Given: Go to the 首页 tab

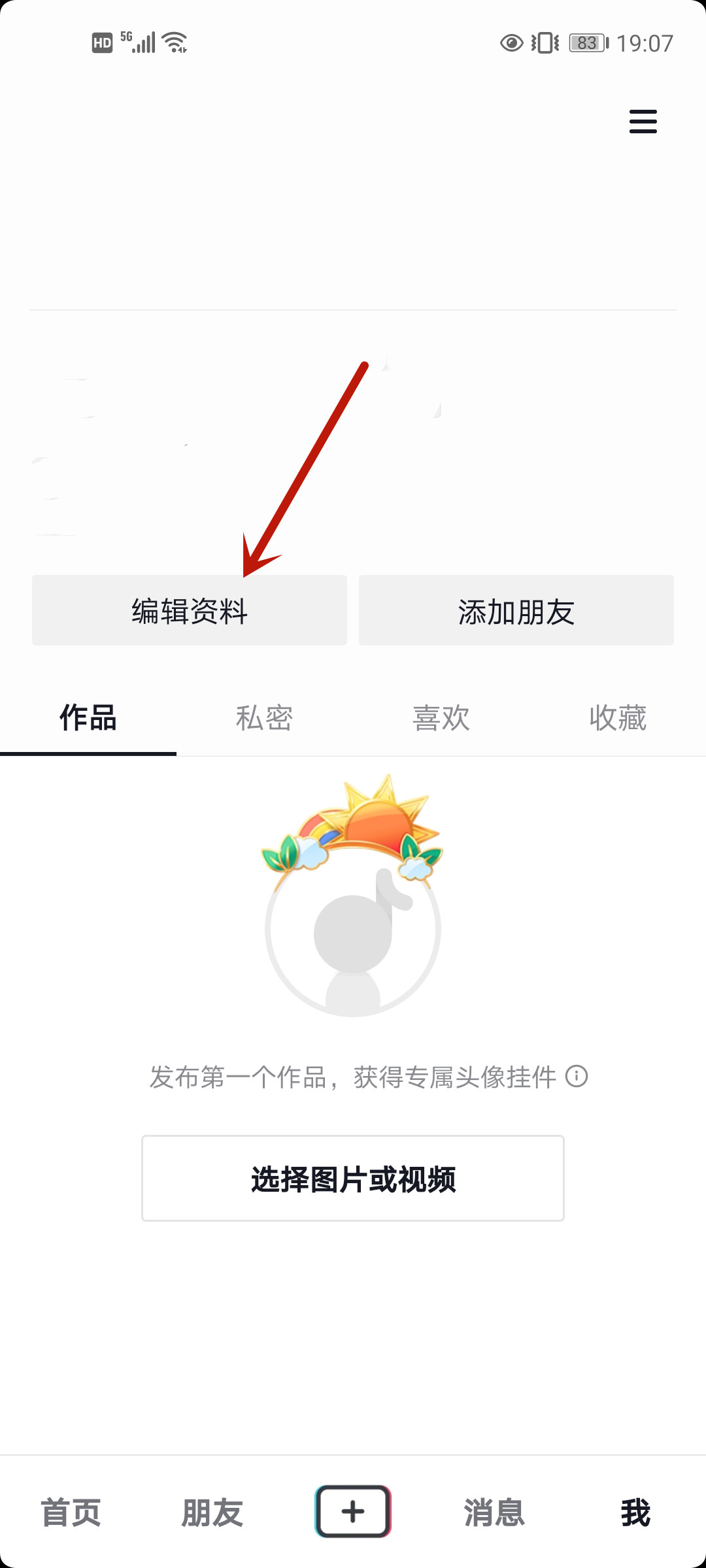Looking at the screenshot, I should click(71, 1512).
